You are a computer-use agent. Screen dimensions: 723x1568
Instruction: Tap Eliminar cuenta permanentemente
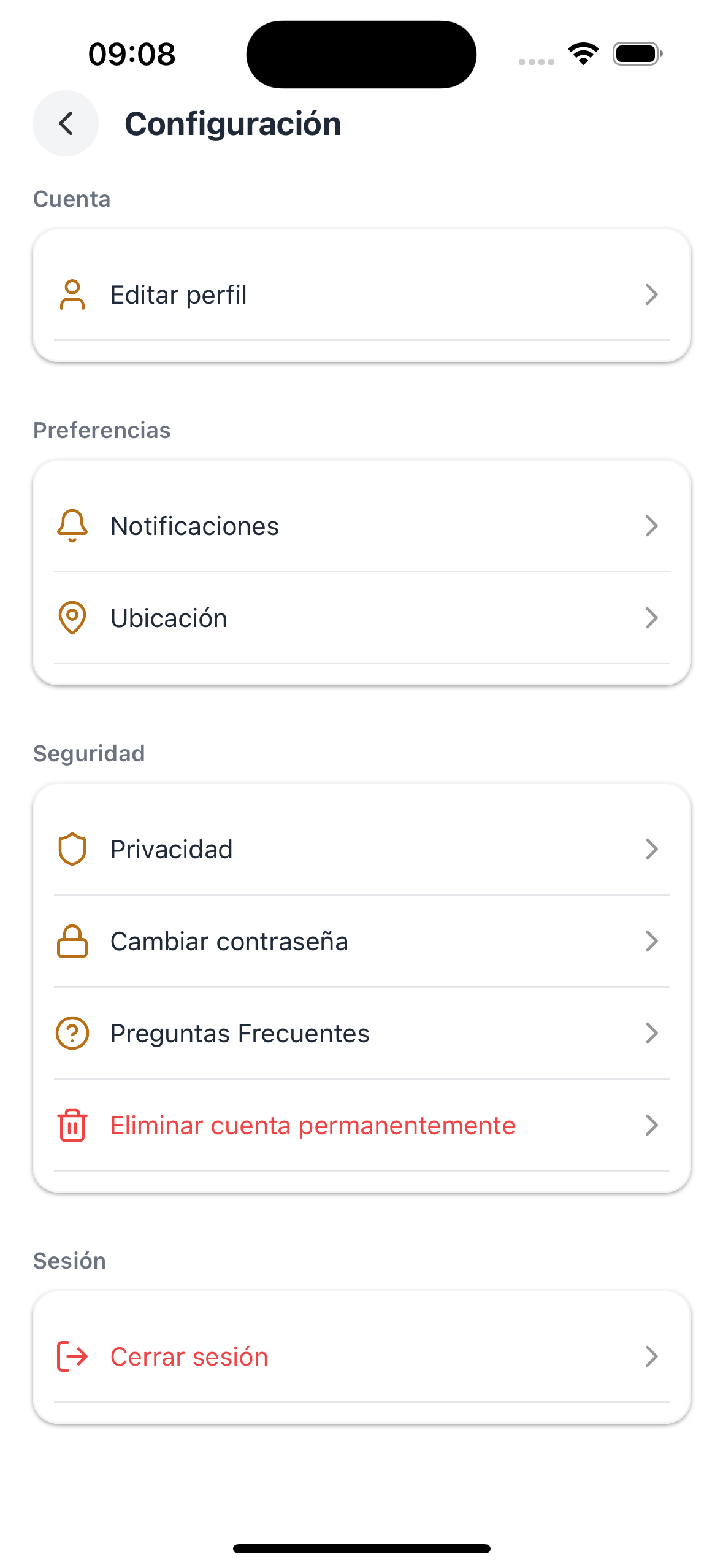tap(312, 1125)
